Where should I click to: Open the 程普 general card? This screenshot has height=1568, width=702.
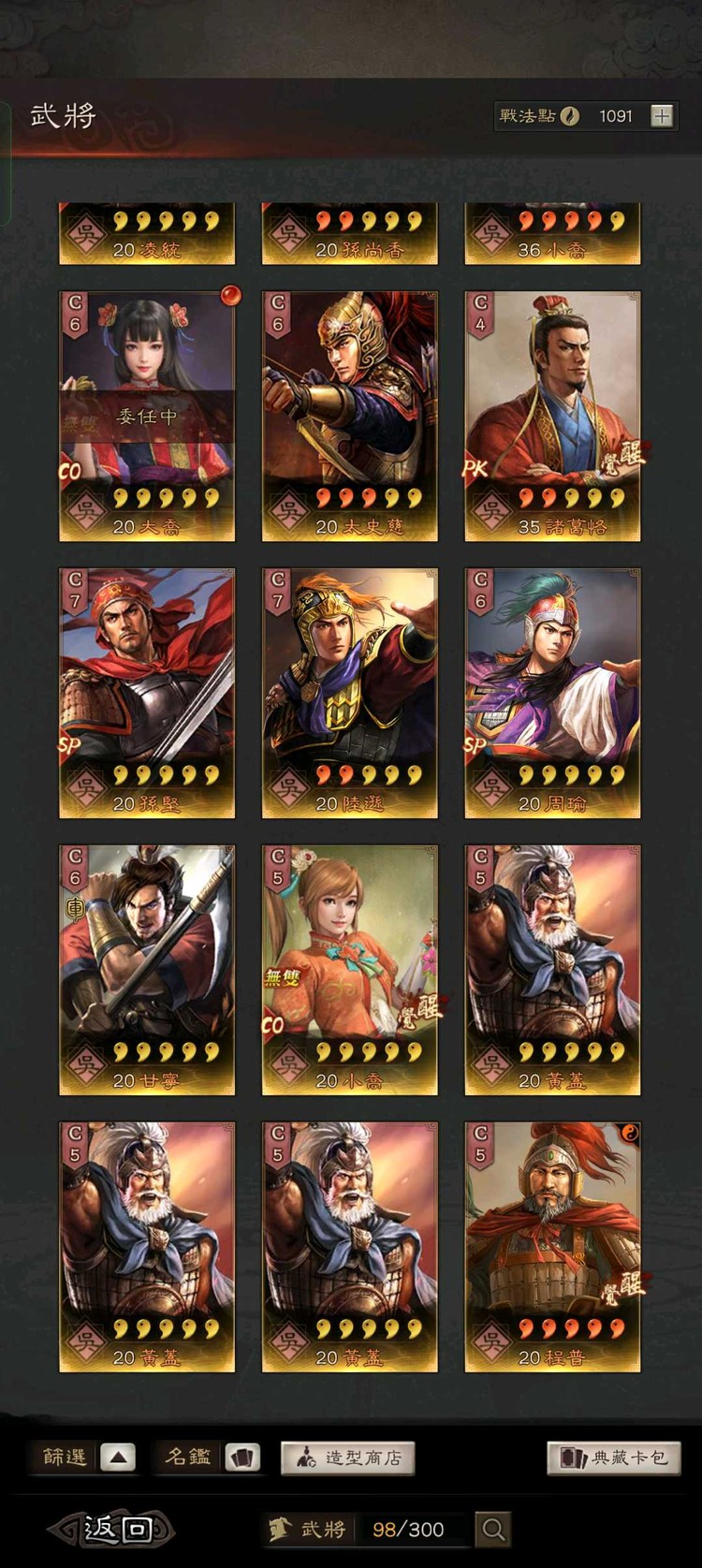click(x=552, y=1247)
